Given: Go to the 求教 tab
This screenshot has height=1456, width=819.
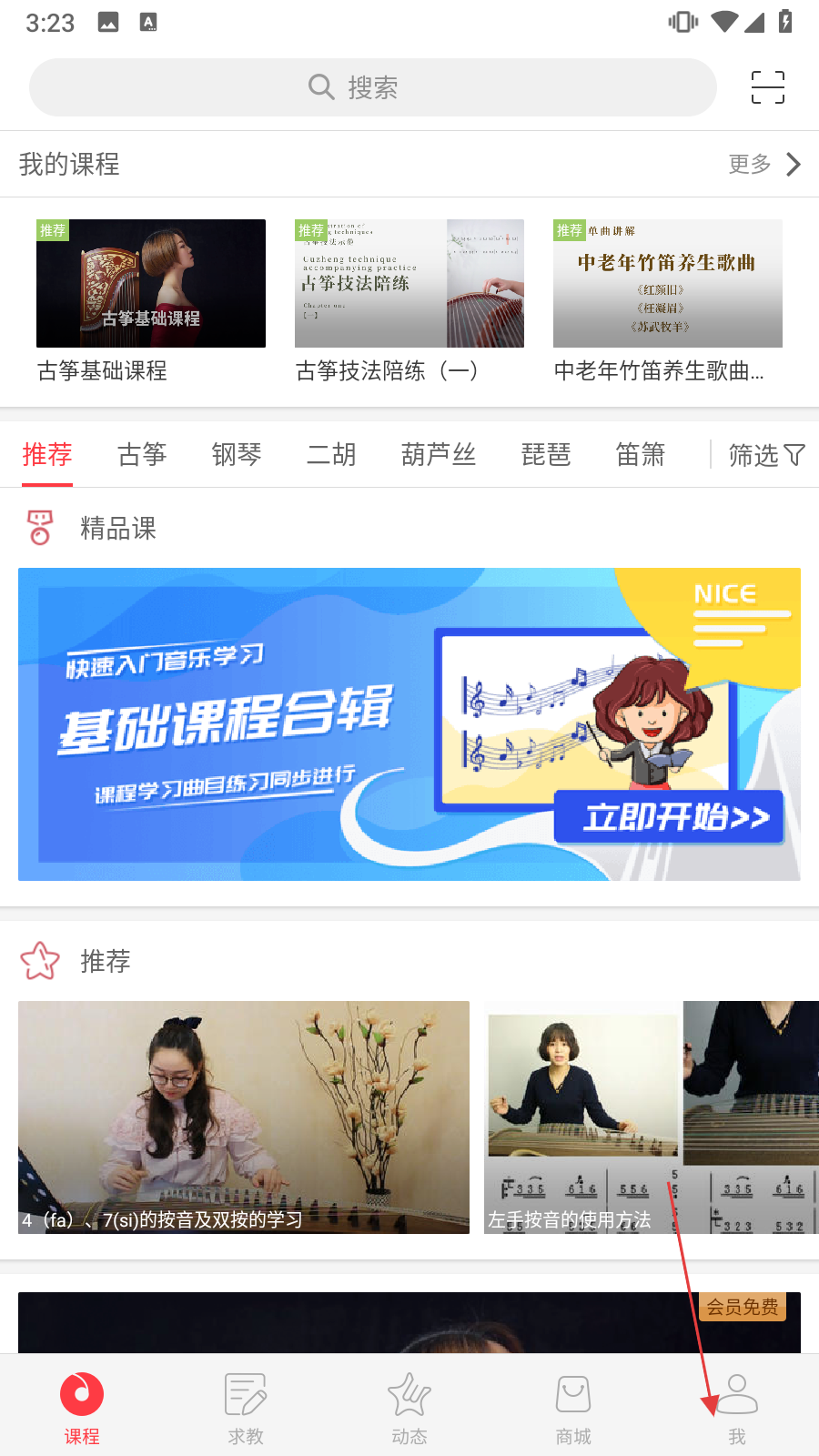Looking at the screenshot, I should 246,1407.
